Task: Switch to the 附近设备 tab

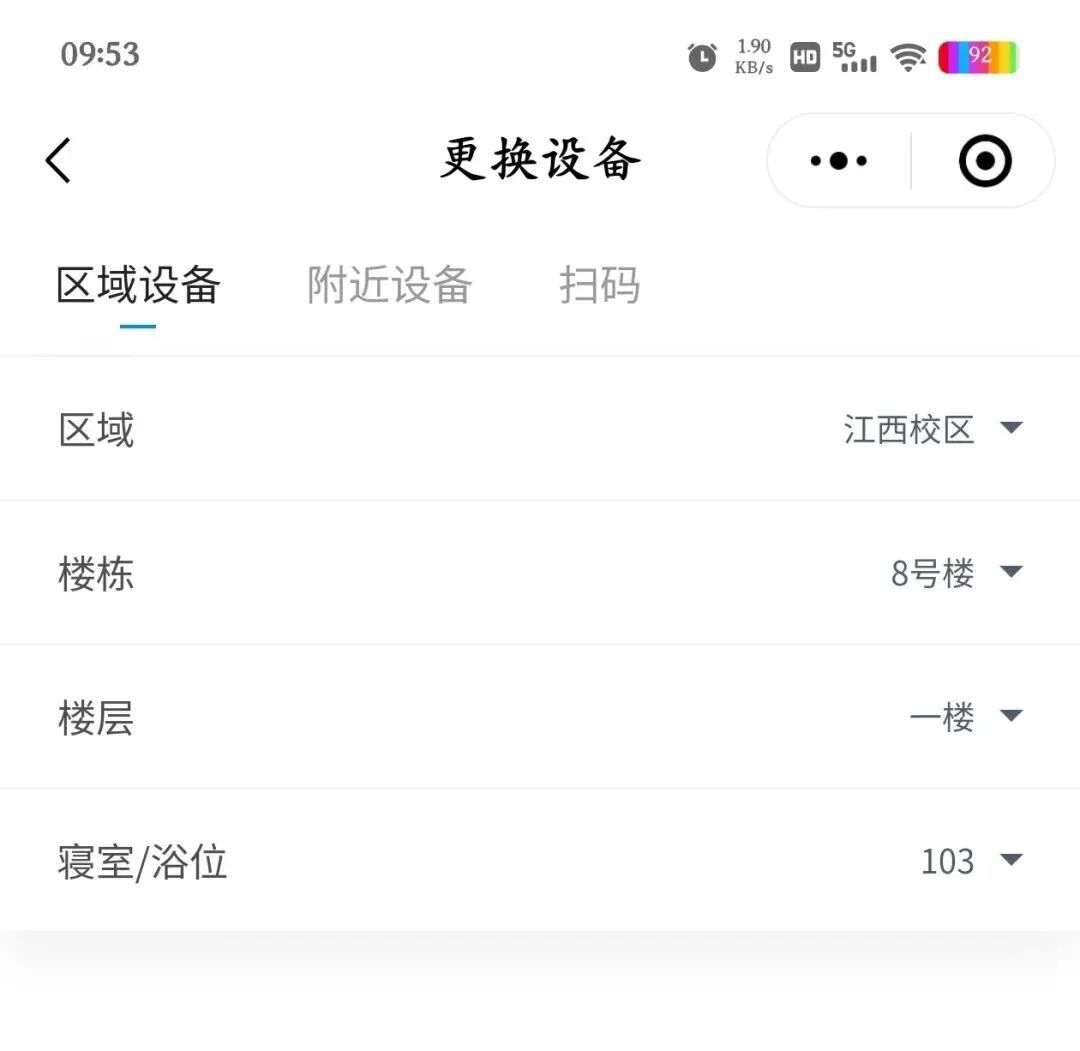Action: 389,285
